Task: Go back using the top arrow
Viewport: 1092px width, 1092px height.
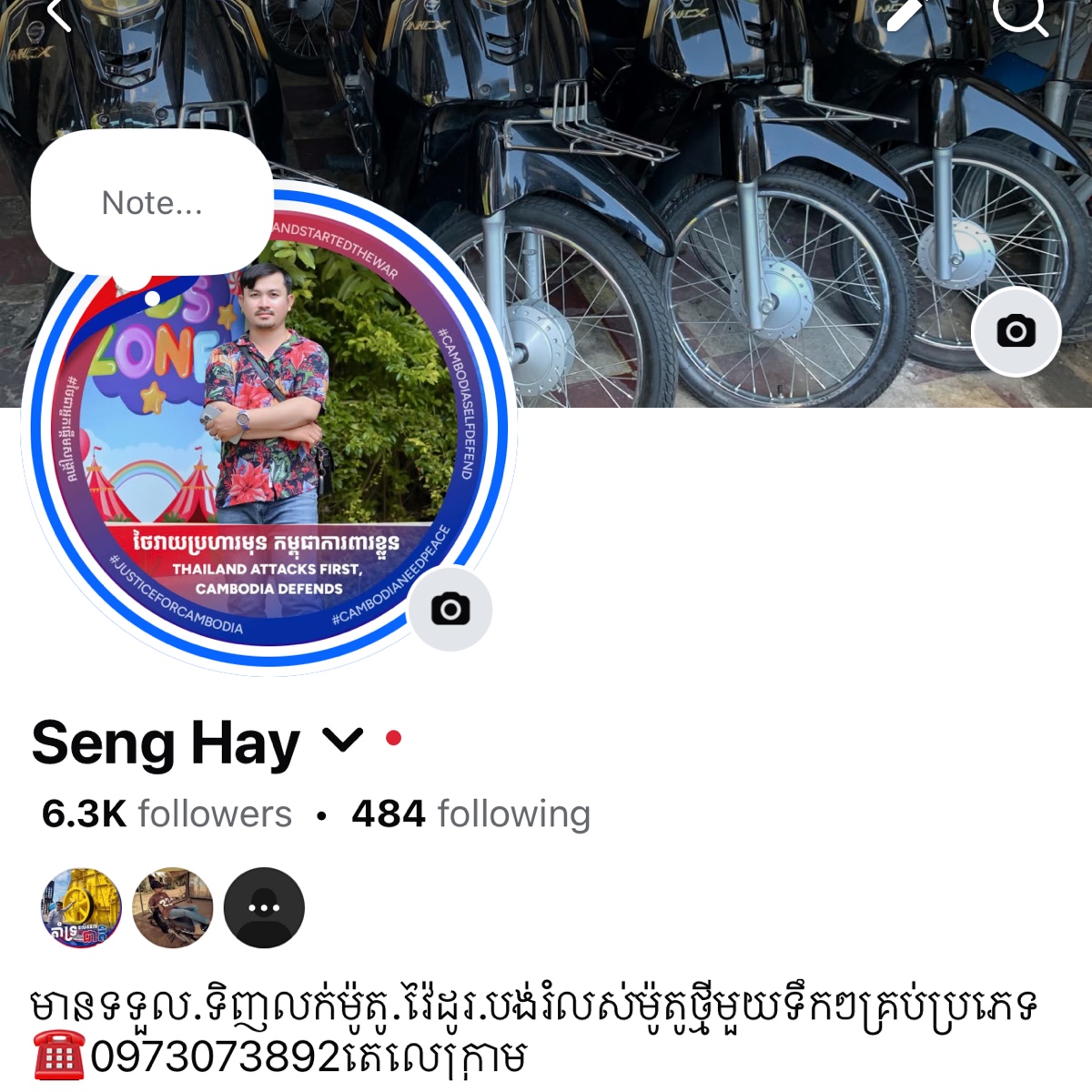Action: [58, 15]
